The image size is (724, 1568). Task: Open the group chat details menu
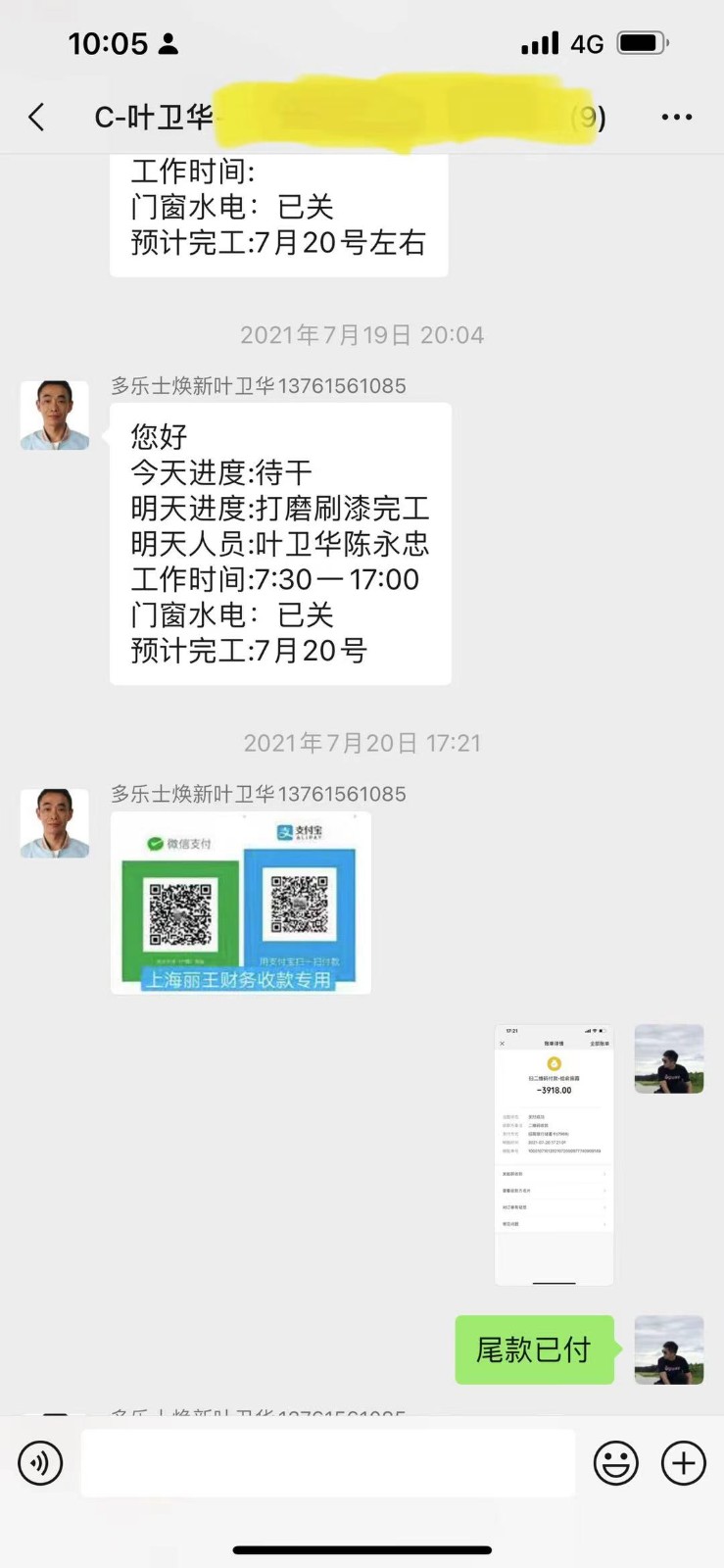676,118
